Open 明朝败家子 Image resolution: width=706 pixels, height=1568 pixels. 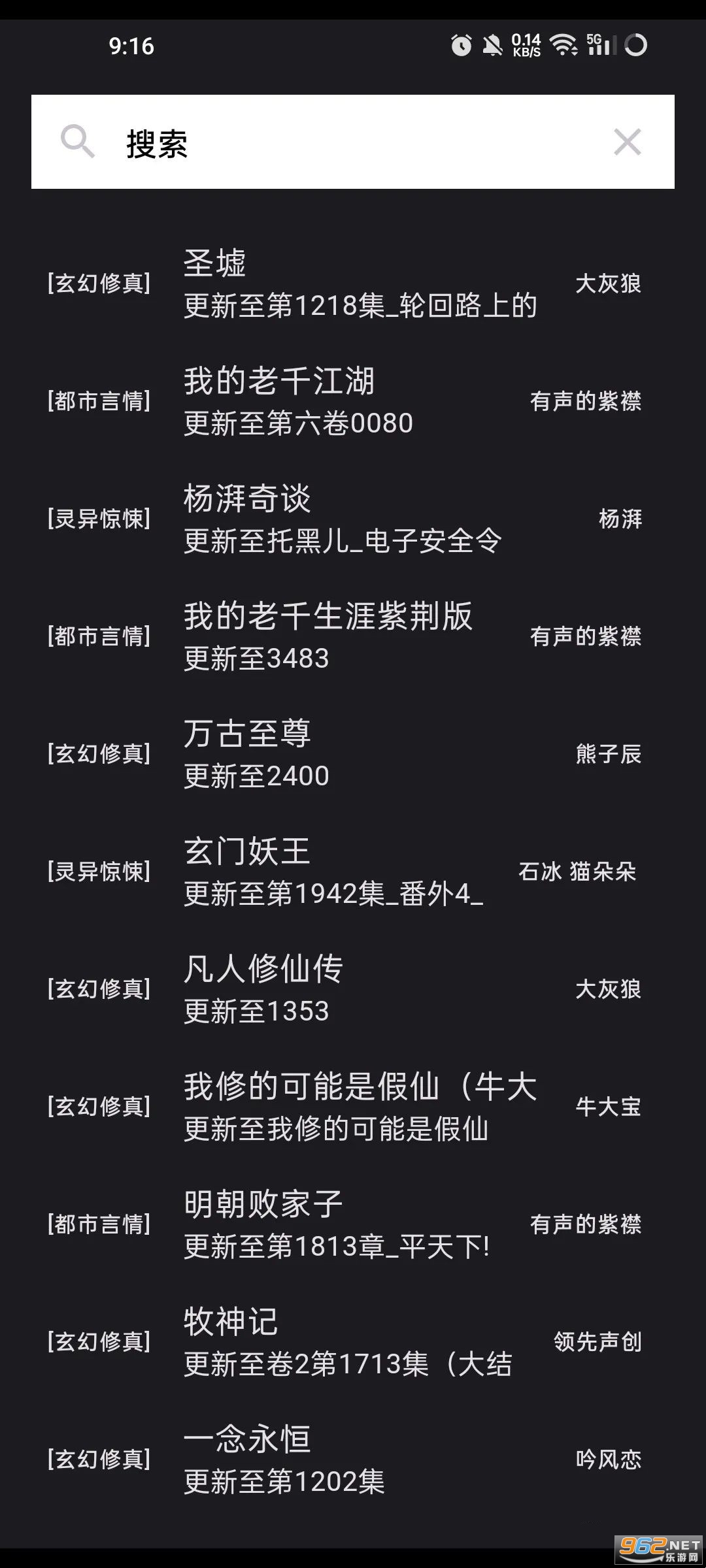point(353,1224)
